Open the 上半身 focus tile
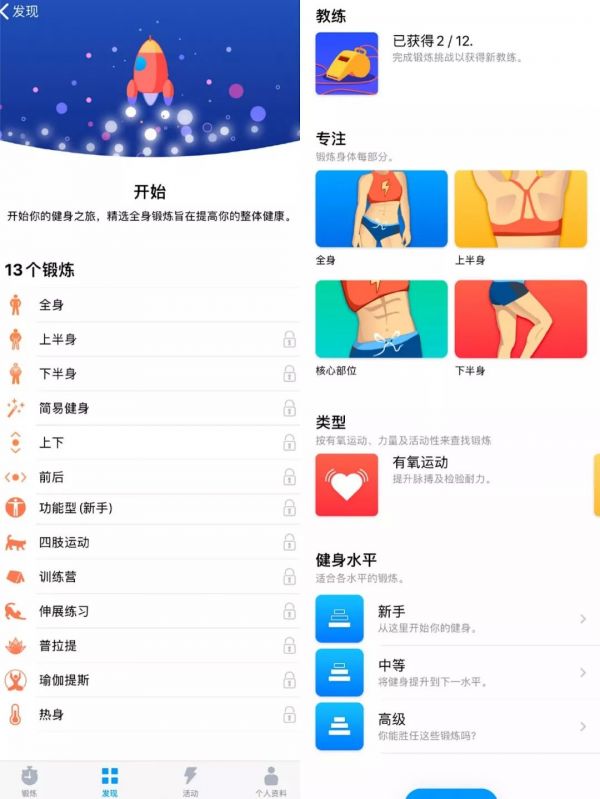Viewport: 600px width, 799px height. 520,209
